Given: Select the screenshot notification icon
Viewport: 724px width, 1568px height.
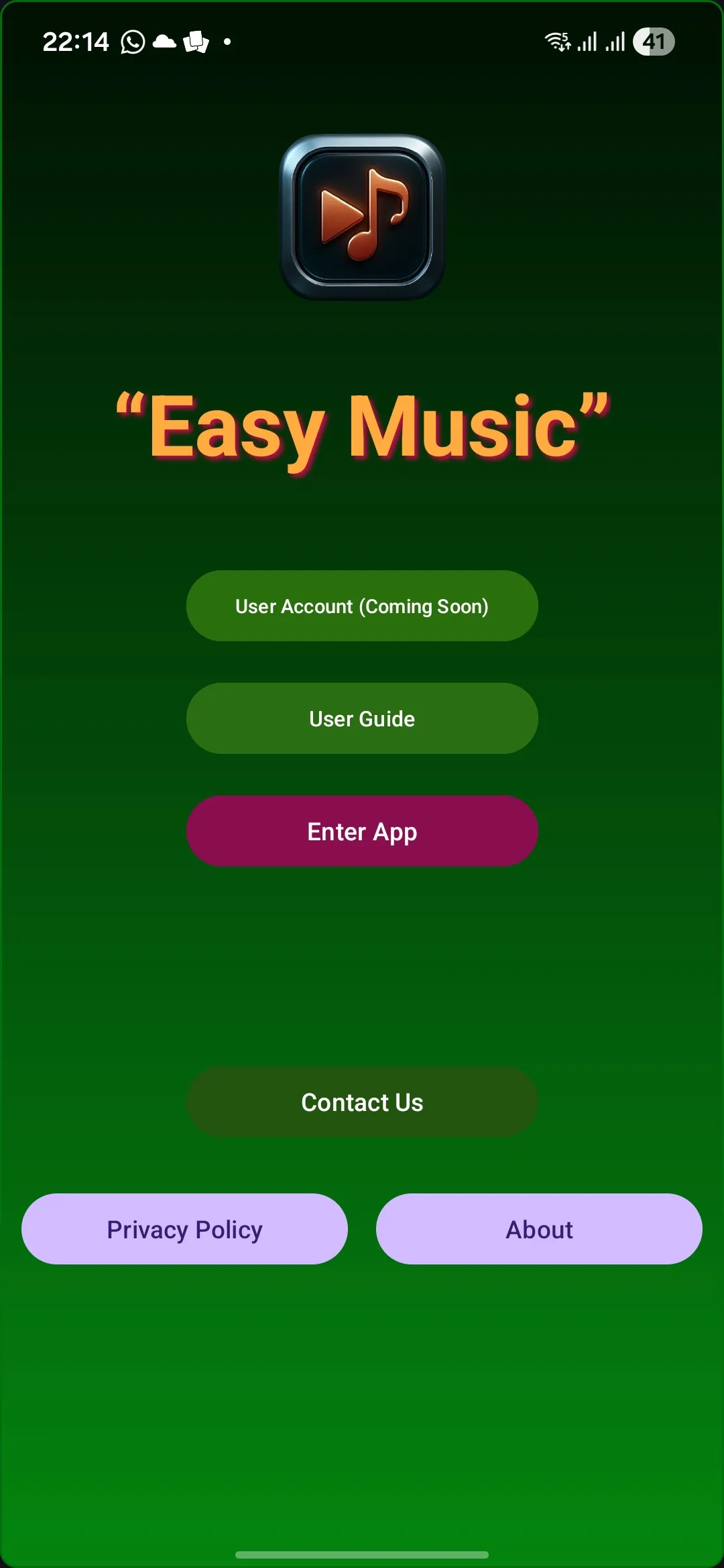Looking at the screenshot, I should pos(195,42).
